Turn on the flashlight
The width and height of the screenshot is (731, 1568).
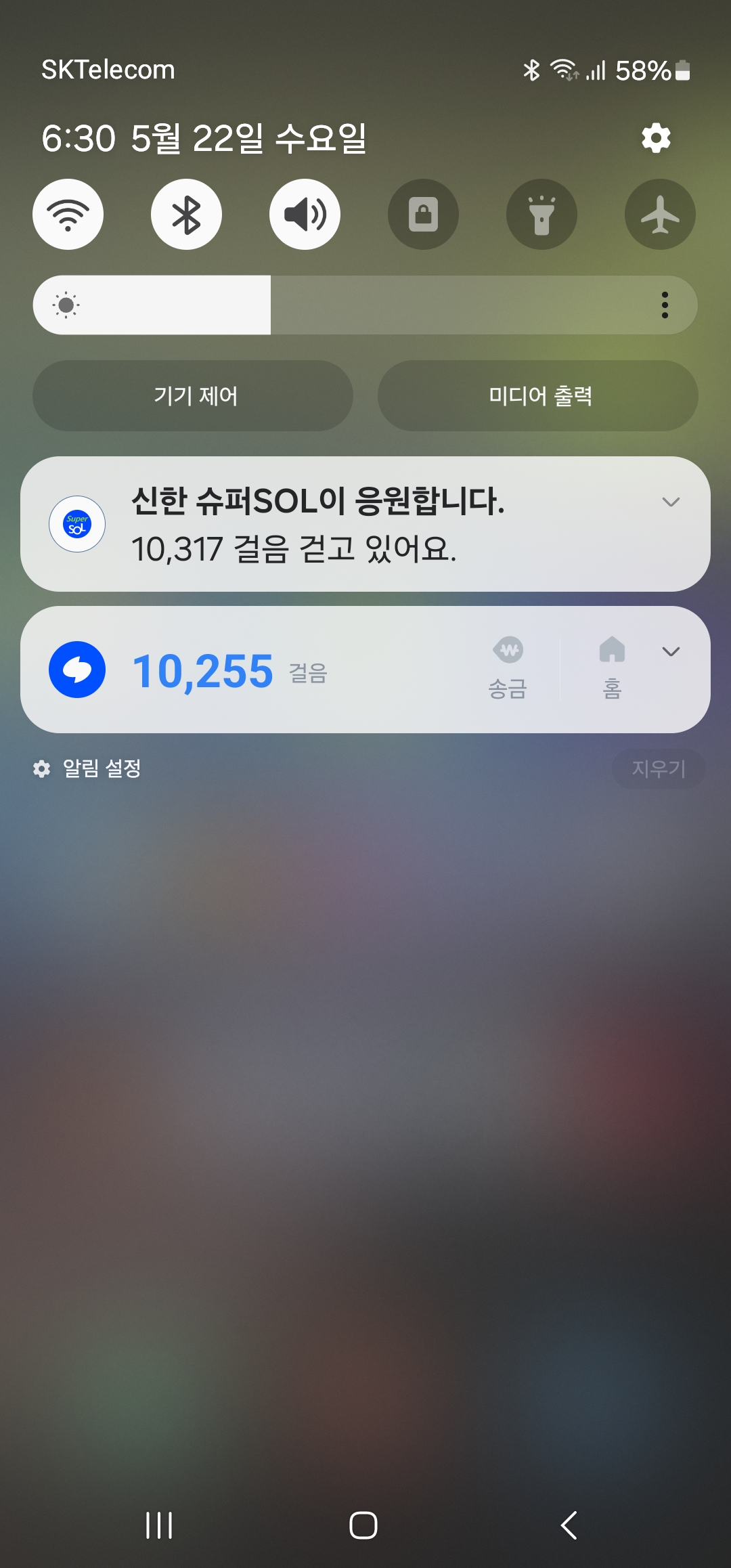point(541,215)
